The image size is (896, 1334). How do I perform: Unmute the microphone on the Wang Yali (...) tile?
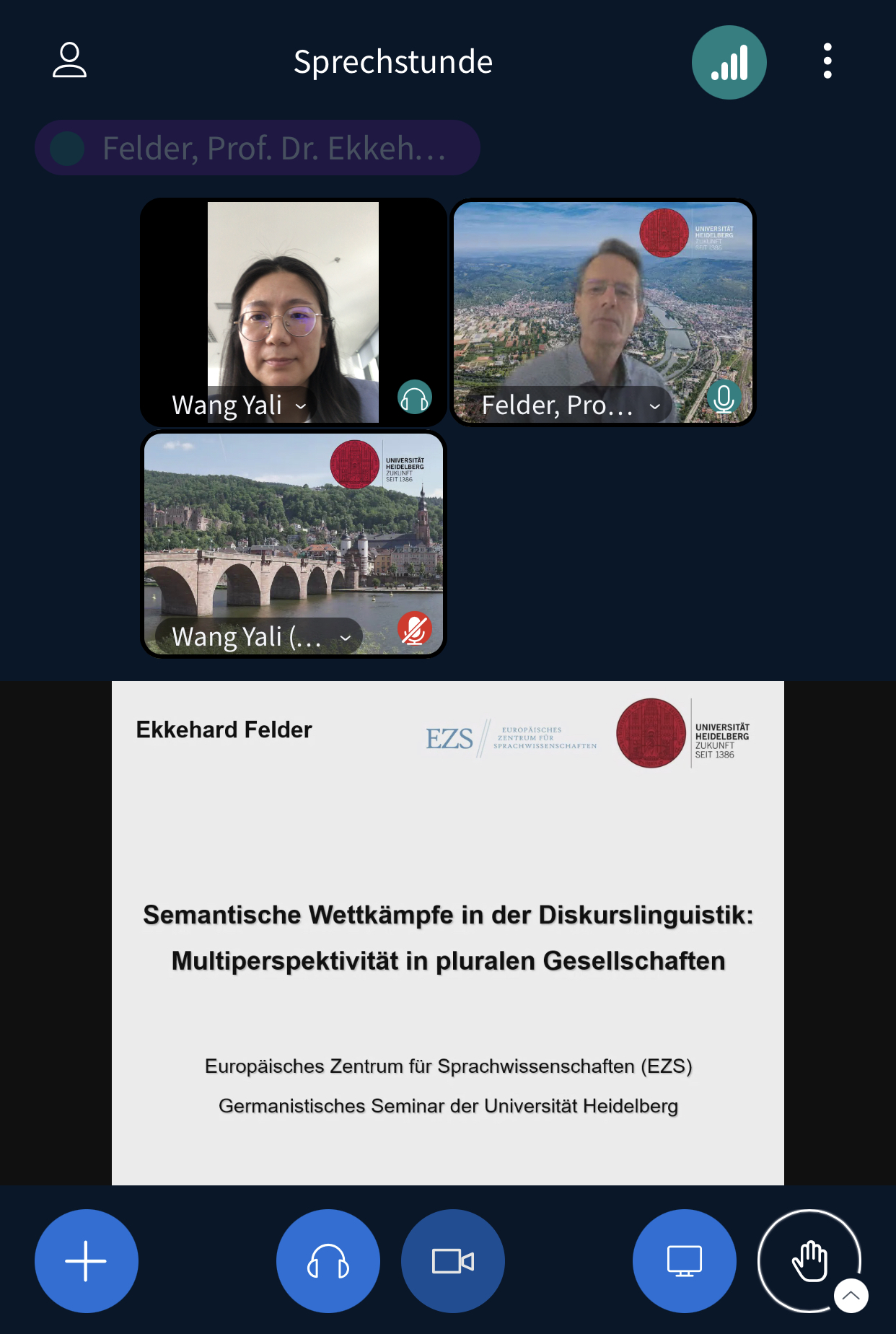click(413, 629)
